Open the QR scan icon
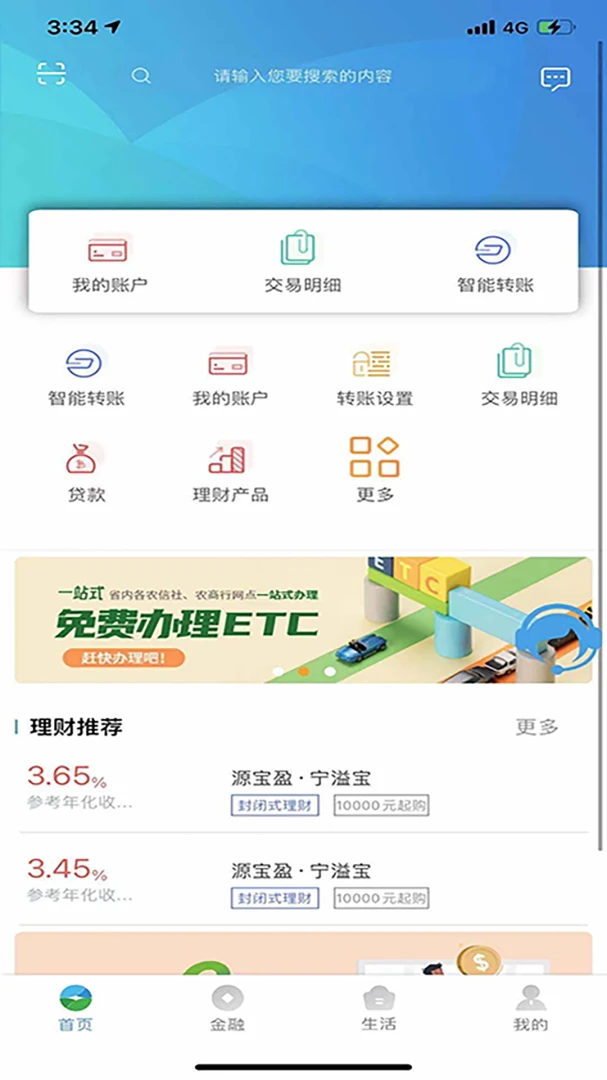Viewport: 607px width, 1080px height. click(52, 75)
